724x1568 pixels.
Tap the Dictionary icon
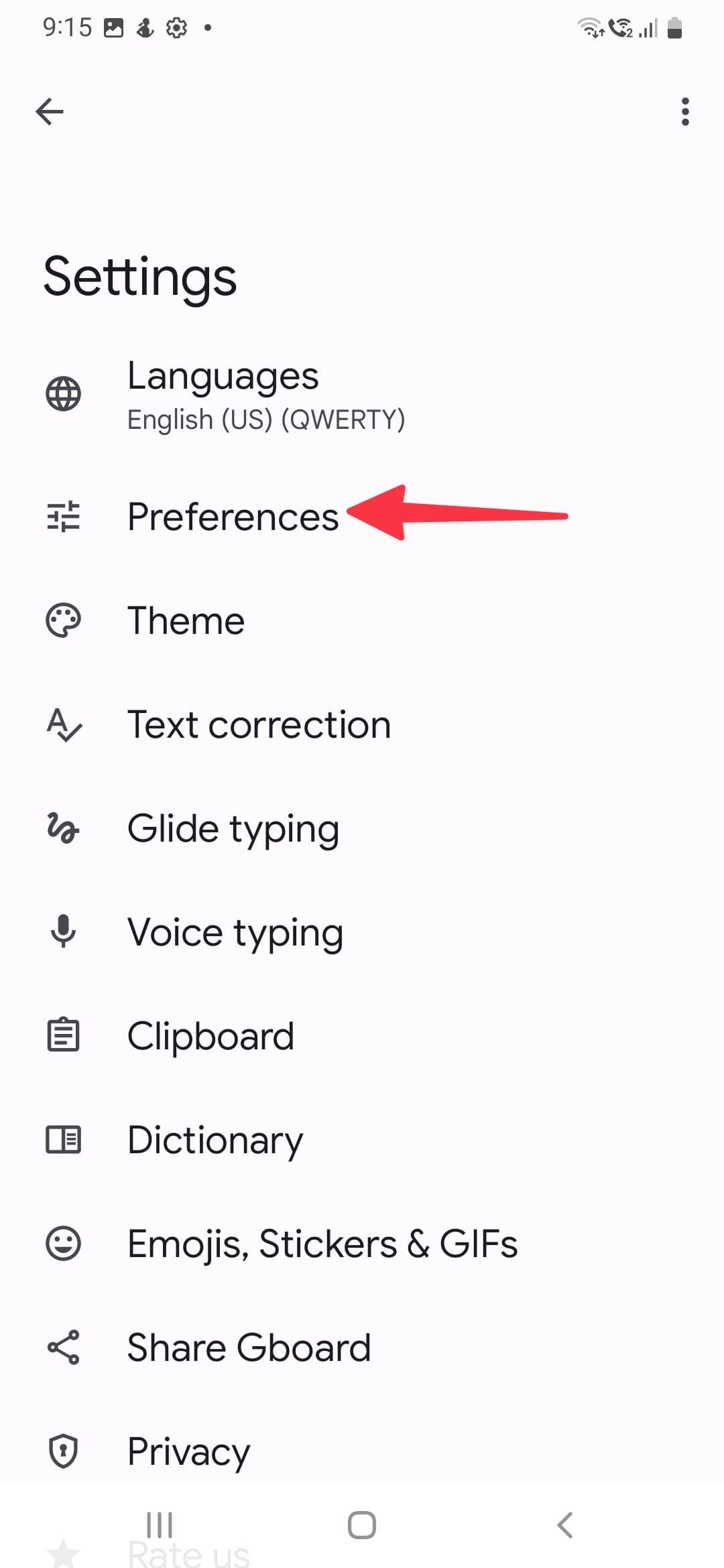pos(64,1139)
